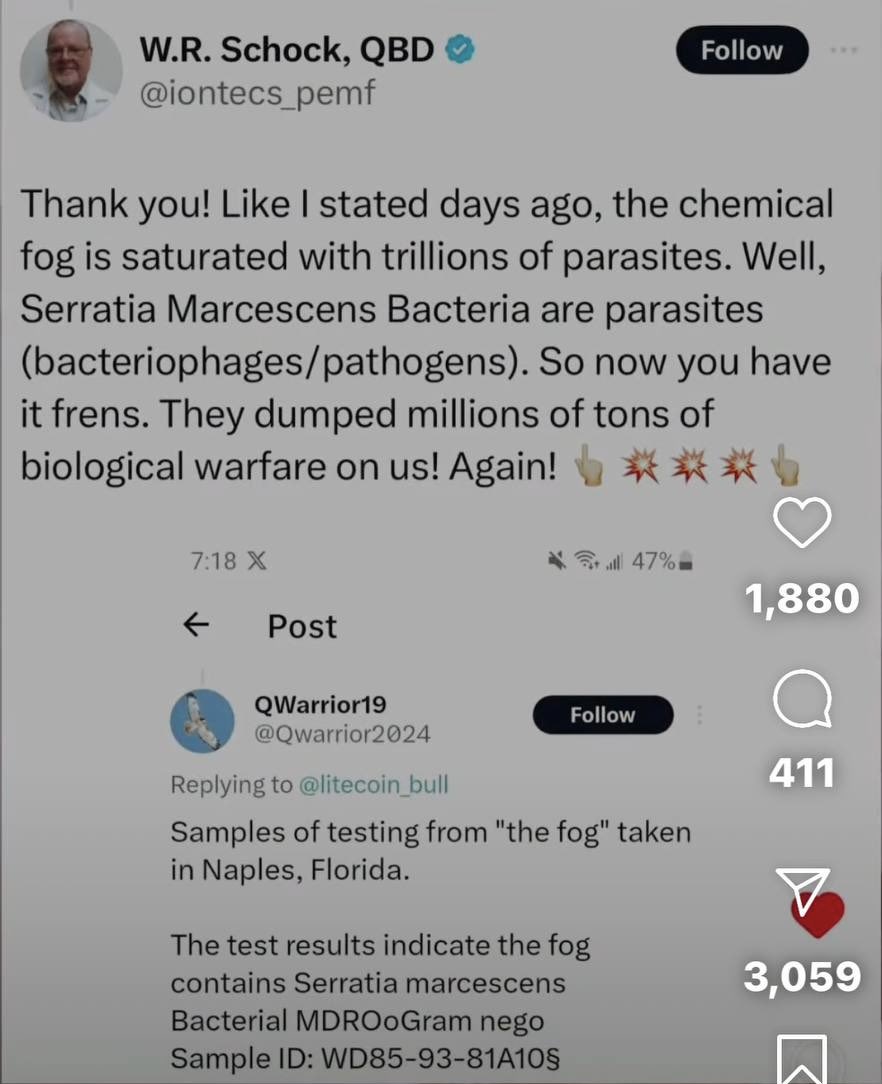This screenshot has width=882, height=1084.
Task: Open the comments on this reel
Action: [803, 699]
